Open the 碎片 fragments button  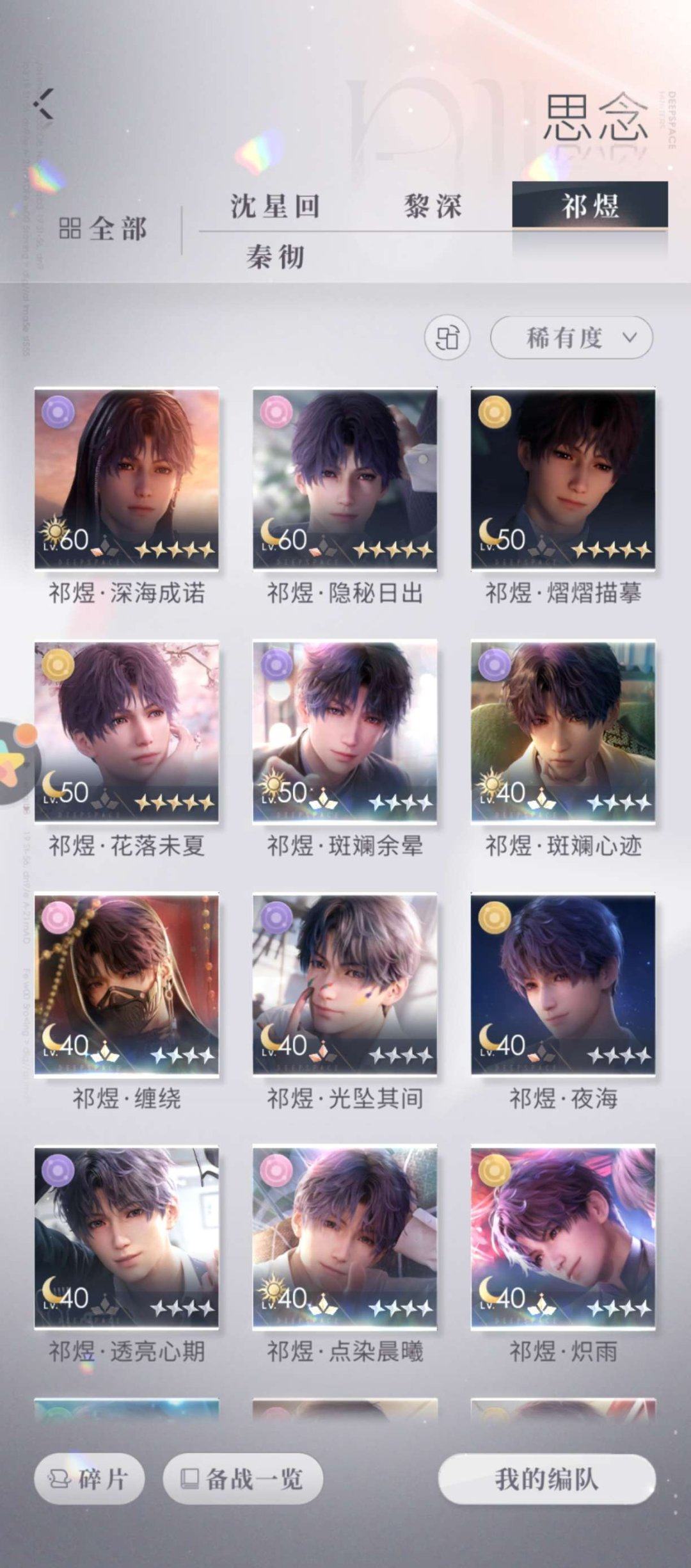tap(89, 1478)
